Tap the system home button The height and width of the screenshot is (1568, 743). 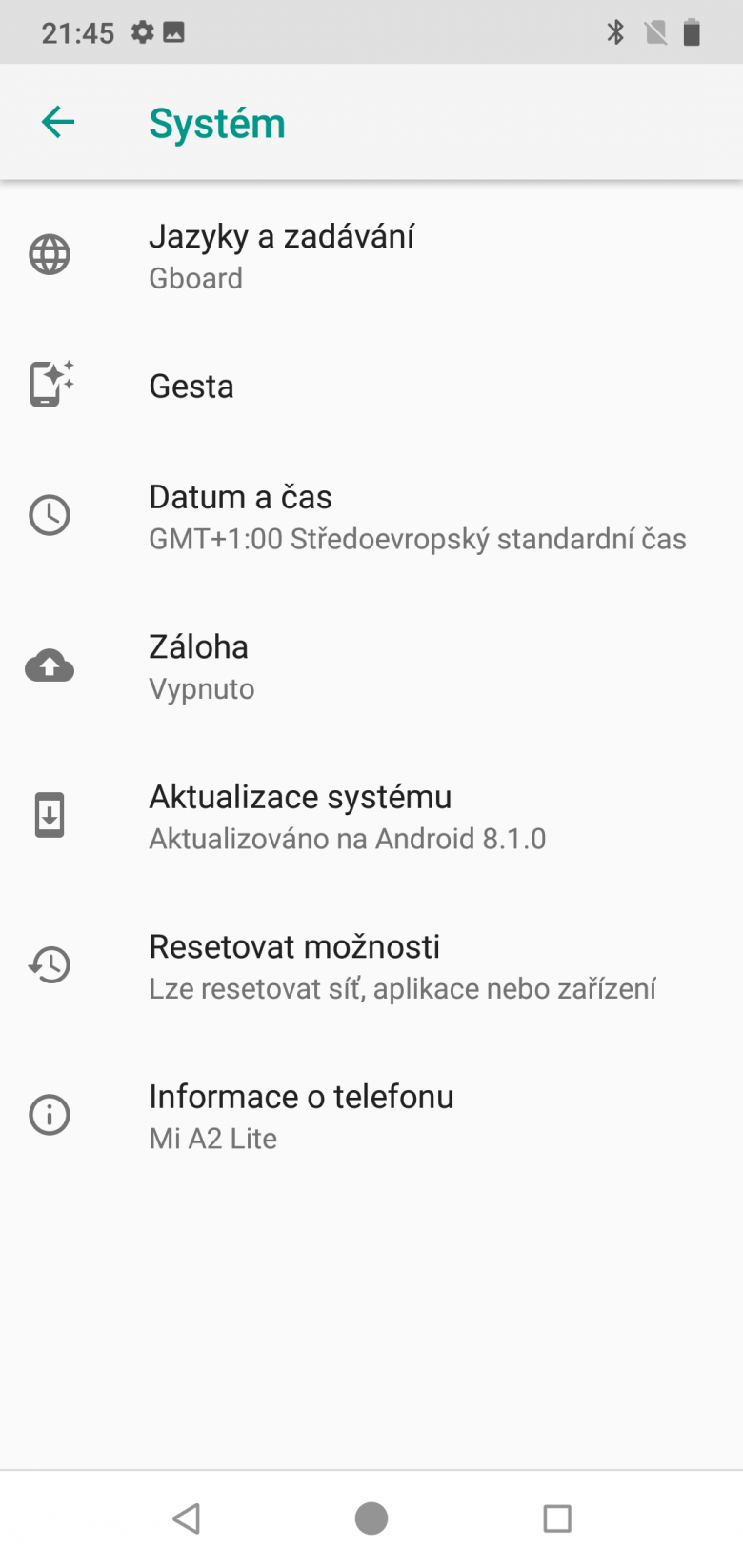pyautogui.click(x=371, y=1518)
